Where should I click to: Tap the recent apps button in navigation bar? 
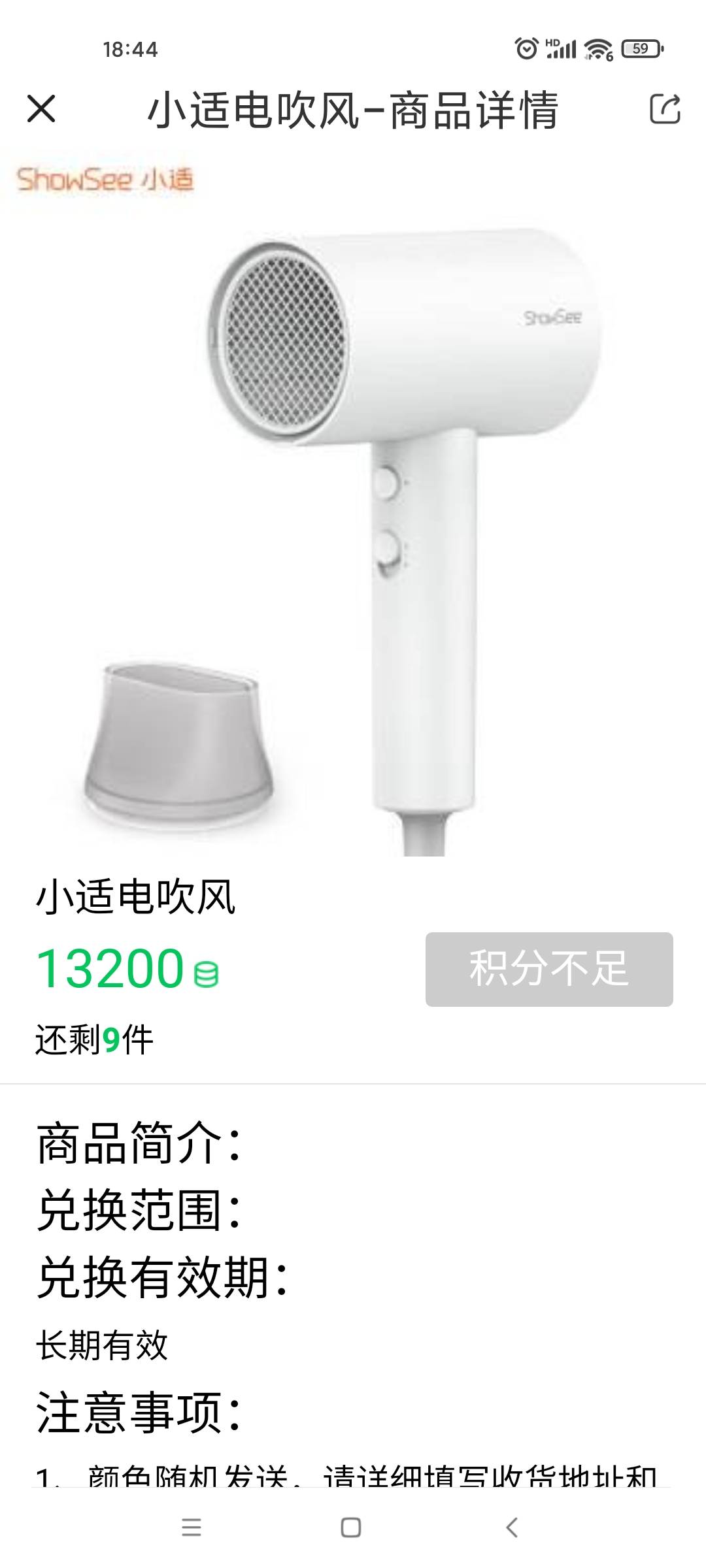point(190,1527)
